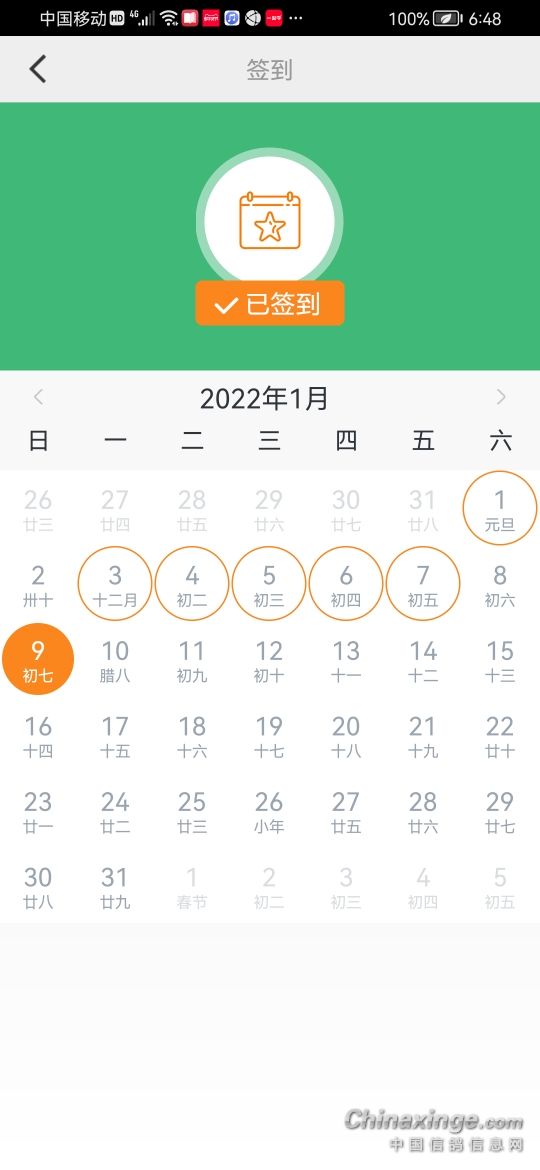The width and height of the screenshot is (540, 1170).
Task: Tap the 已签到 check-in button
Action: tap(270, 304)
